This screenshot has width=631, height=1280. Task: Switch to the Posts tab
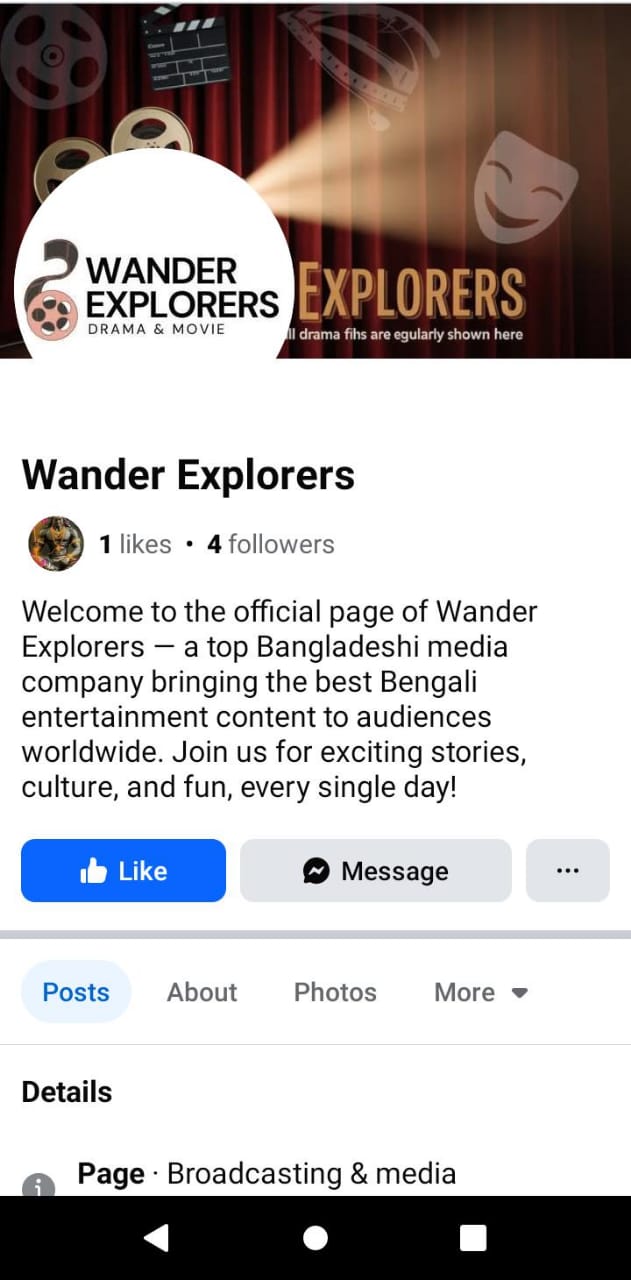point(76,992)
